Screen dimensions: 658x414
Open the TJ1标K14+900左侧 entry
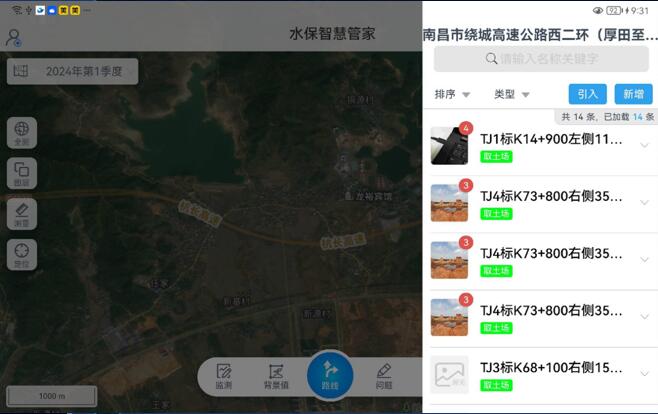click(550, 139)
